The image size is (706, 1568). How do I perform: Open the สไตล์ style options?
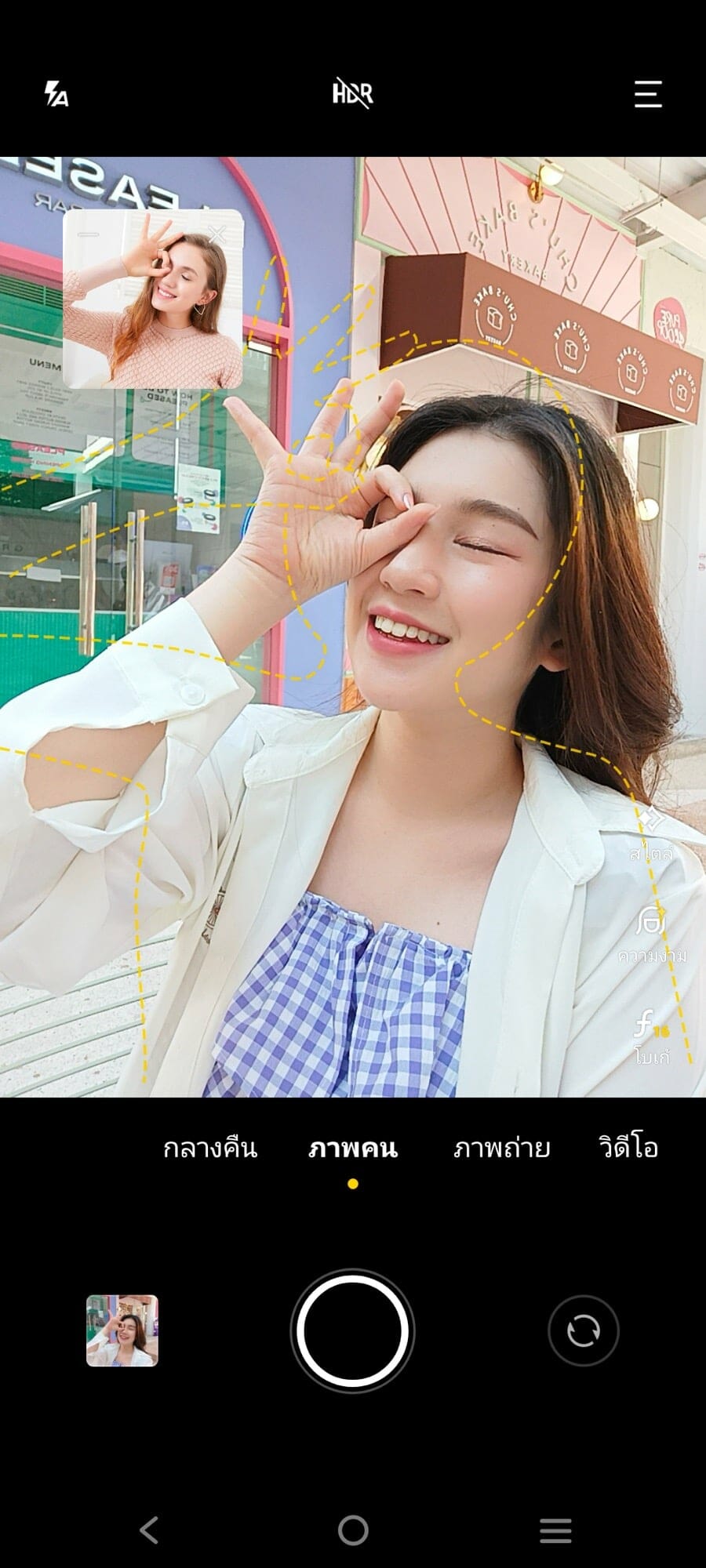point(651,834)
